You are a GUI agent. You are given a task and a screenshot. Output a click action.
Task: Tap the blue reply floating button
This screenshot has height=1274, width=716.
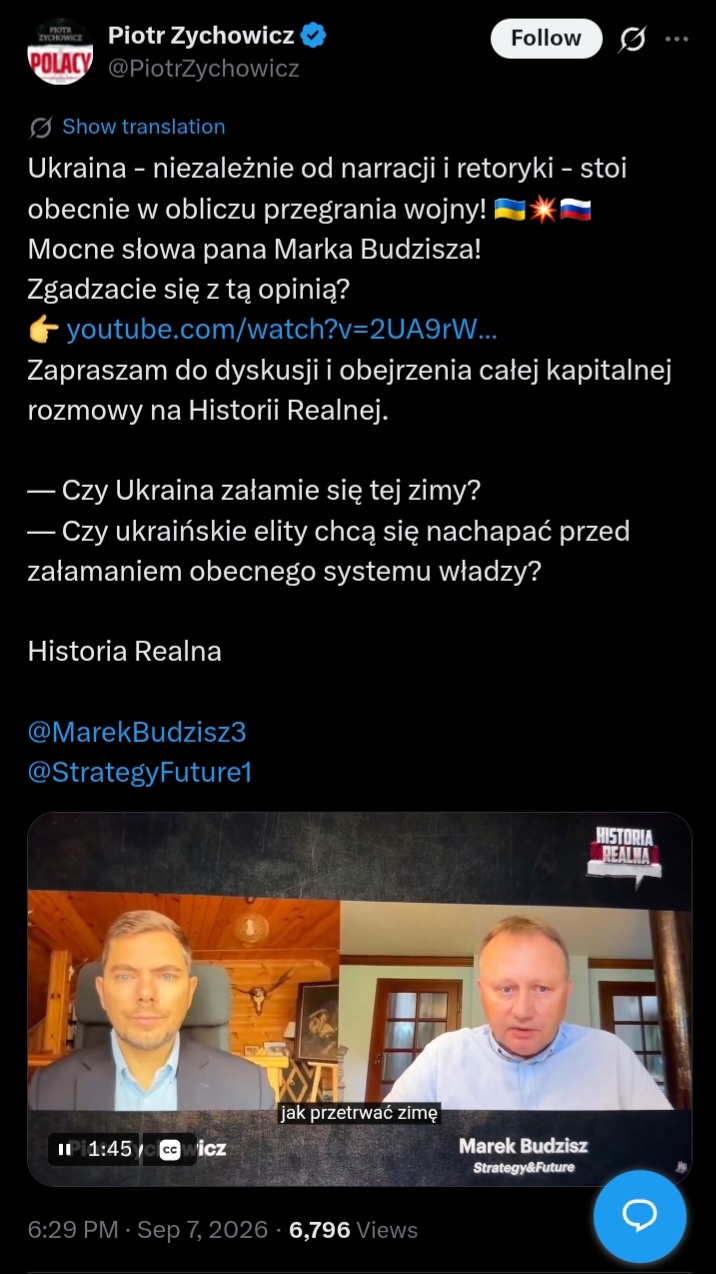coord(640,1216)
